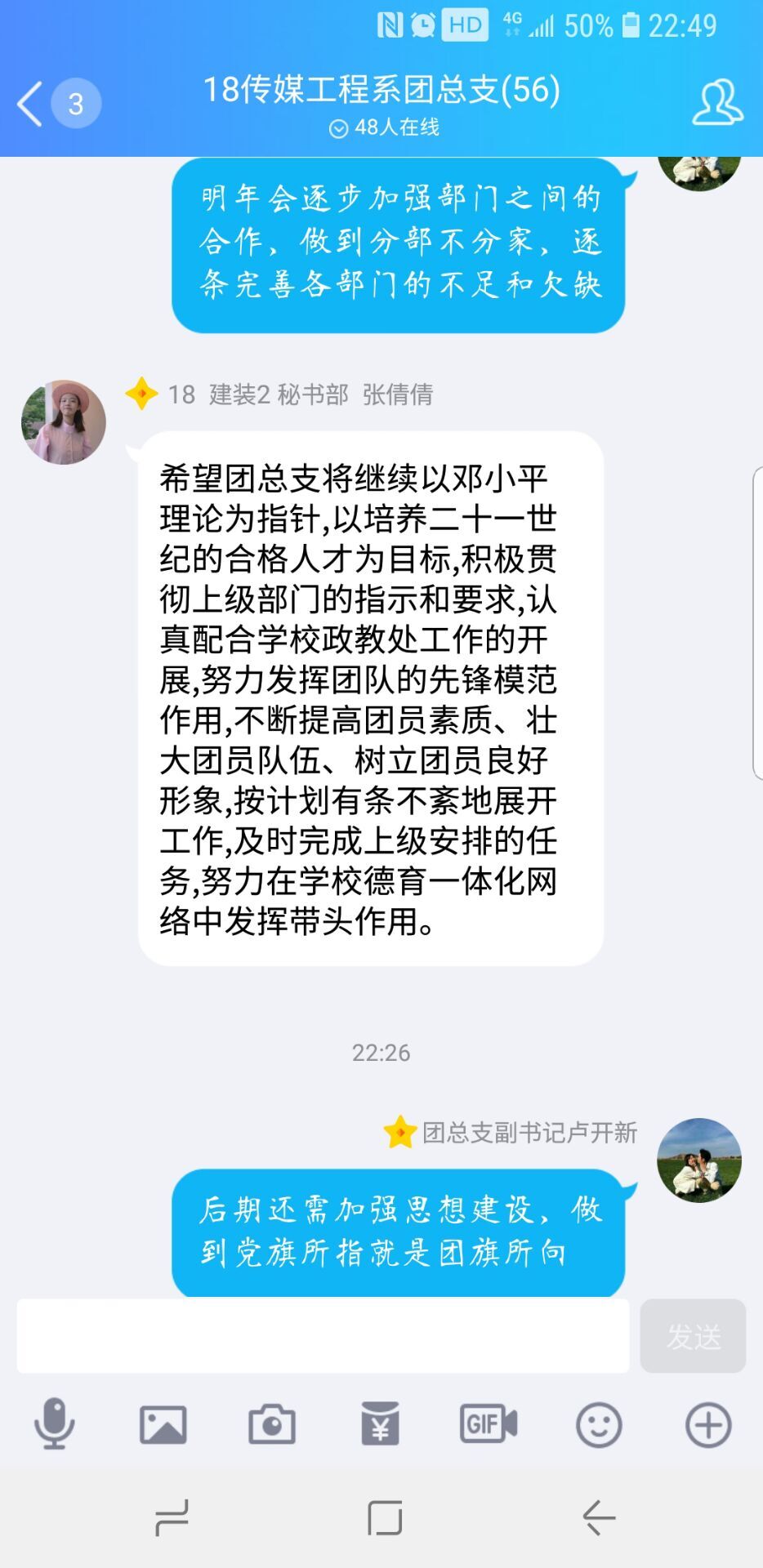
Task: Open the GIF video recorder
Action: [x=489, y=1425]
